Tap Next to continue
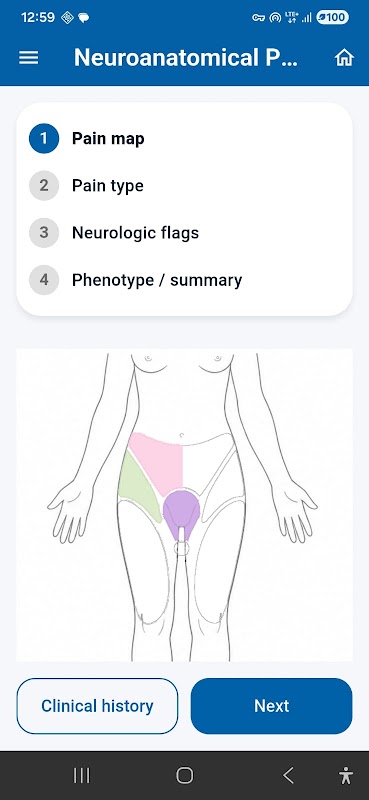 (272, 706)
